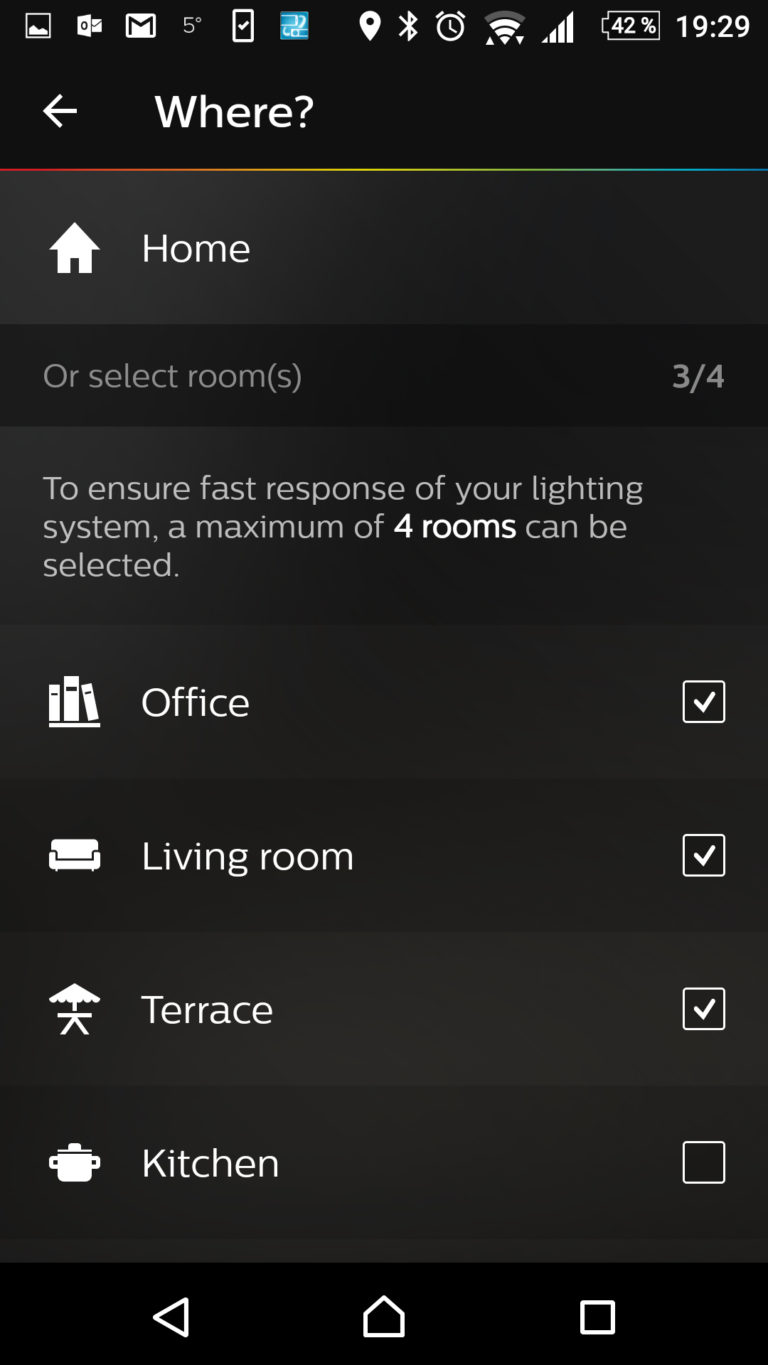The width and height of the screenshot is (768, 1365).
Task: Deselect the Living room checkbox
Action: coord(703,855)
